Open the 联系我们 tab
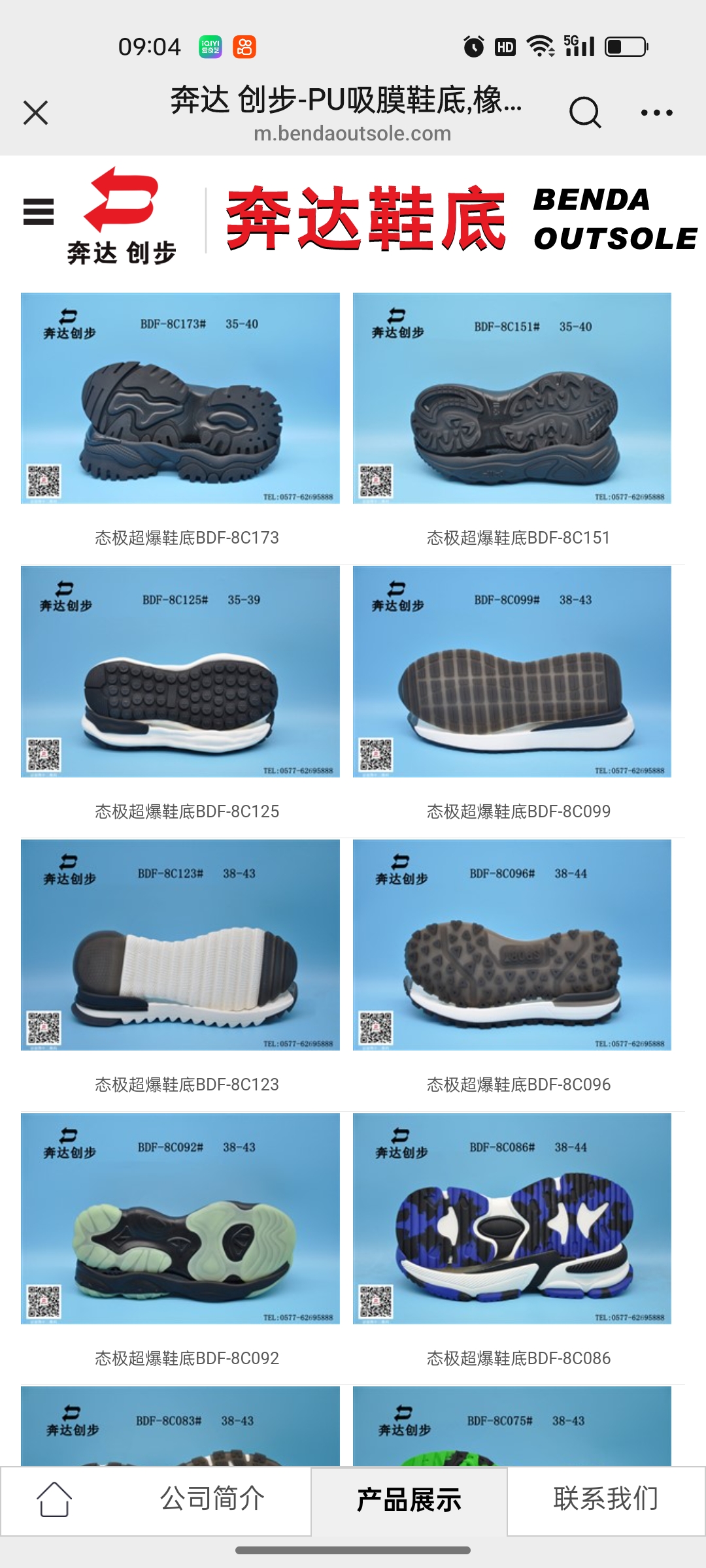The width and height of the screenshot is (706, 1568). click(605, 1499)
